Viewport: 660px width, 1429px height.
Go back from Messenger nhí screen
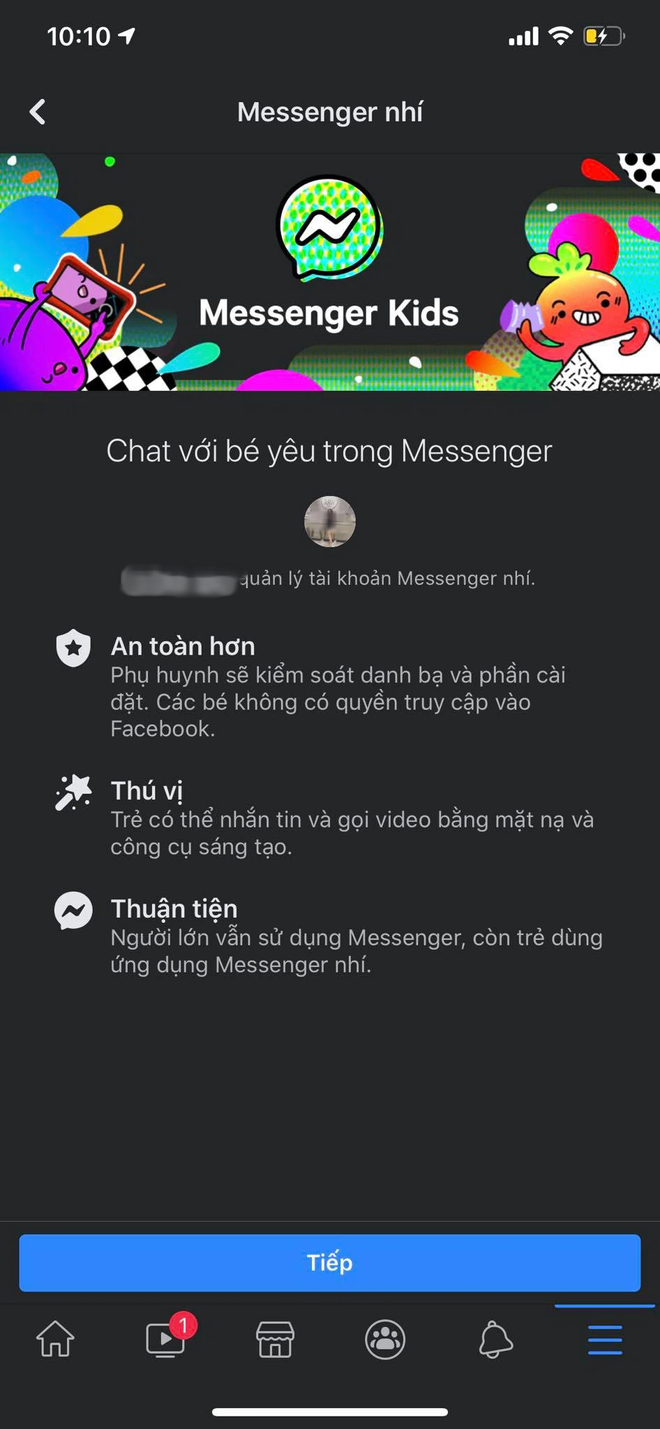(x=38, y=111)
